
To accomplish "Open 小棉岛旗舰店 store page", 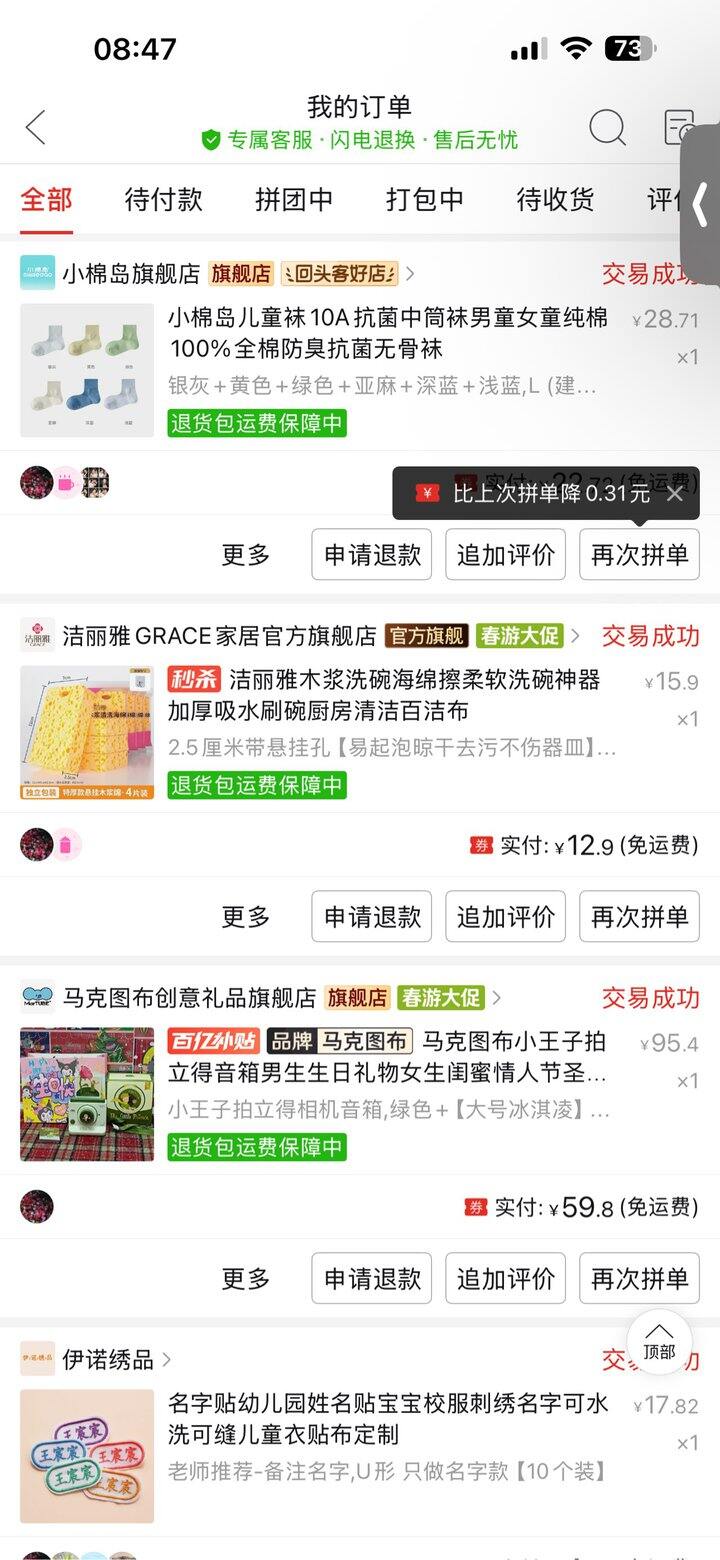I will coord(131,273).
